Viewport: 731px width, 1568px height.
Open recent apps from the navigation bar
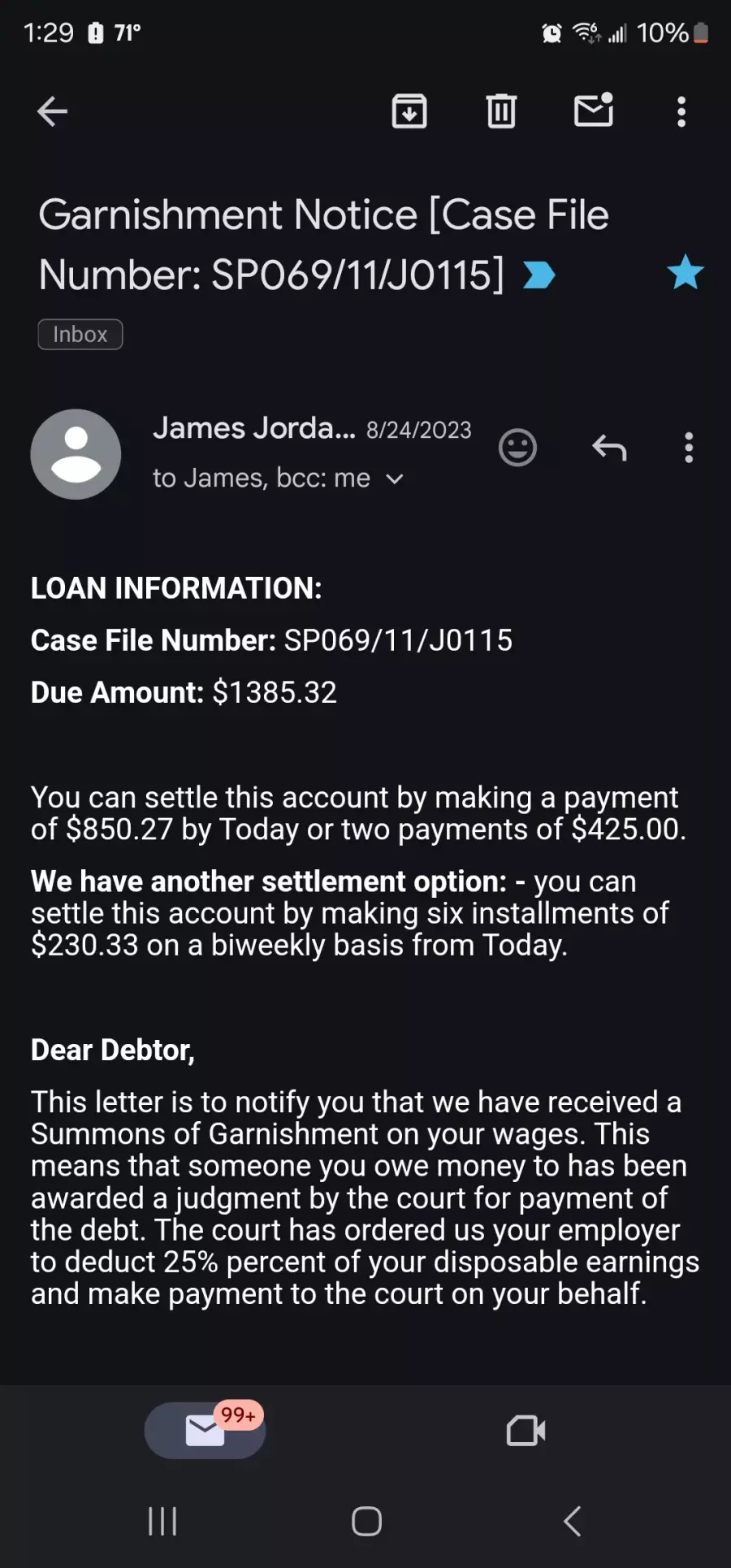(x=162, y=1521)
